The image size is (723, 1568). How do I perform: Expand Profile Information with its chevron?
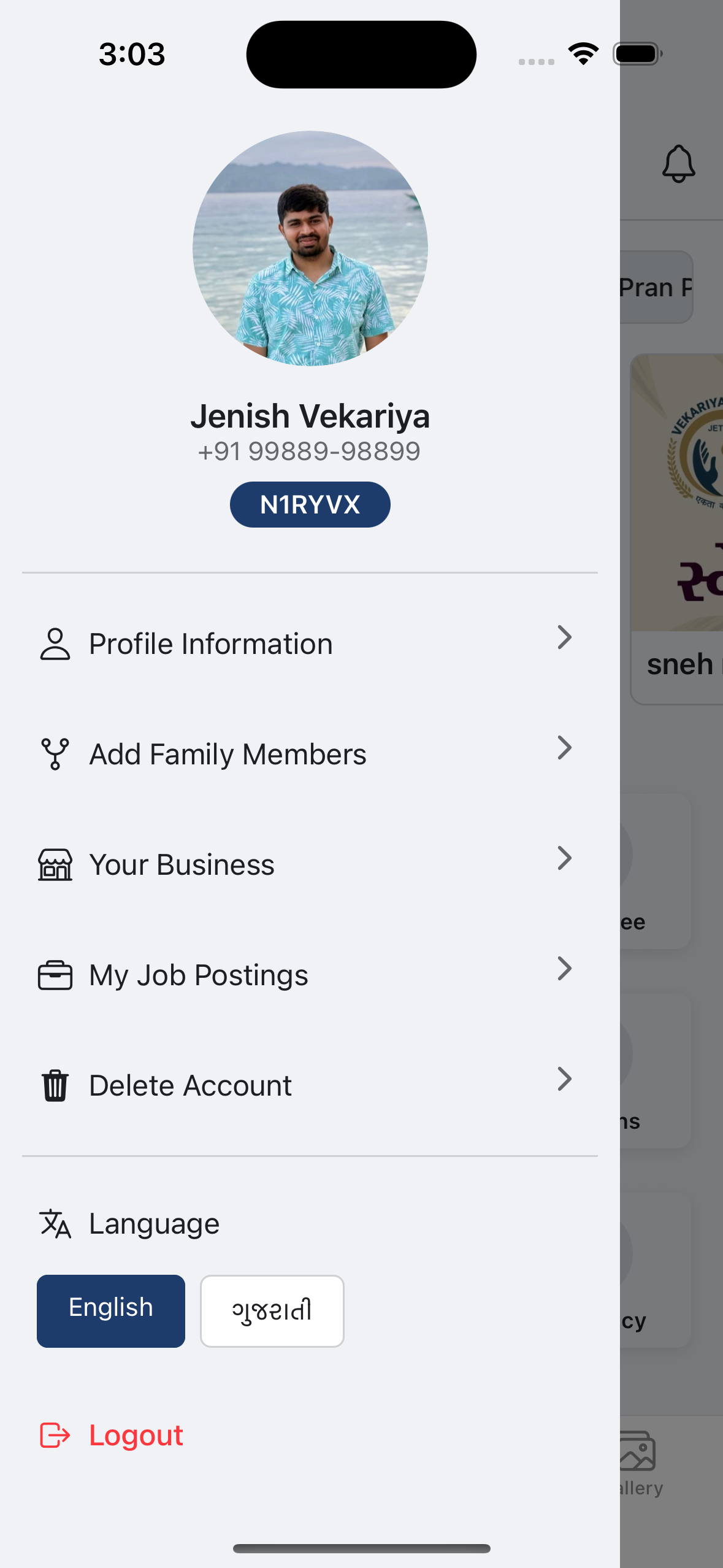[564, 638]
